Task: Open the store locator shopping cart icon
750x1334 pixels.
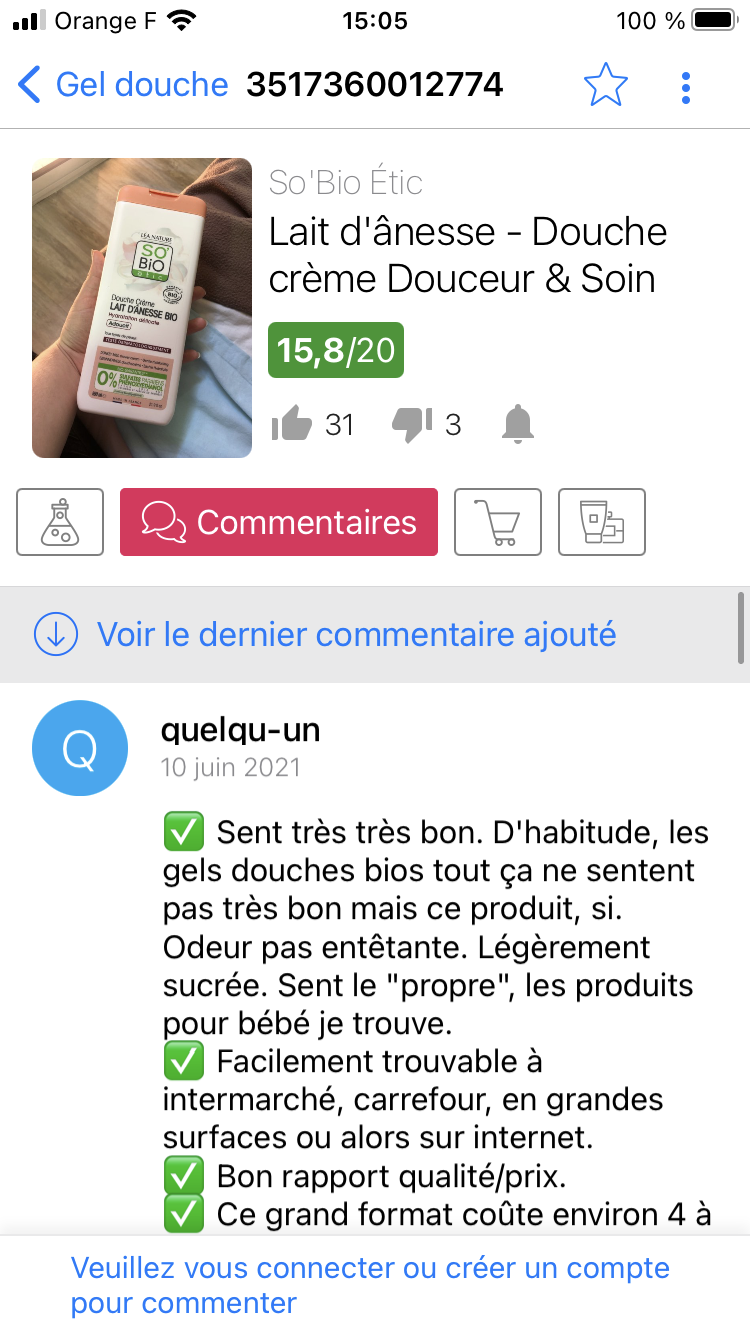Action: tap(498, 521)
